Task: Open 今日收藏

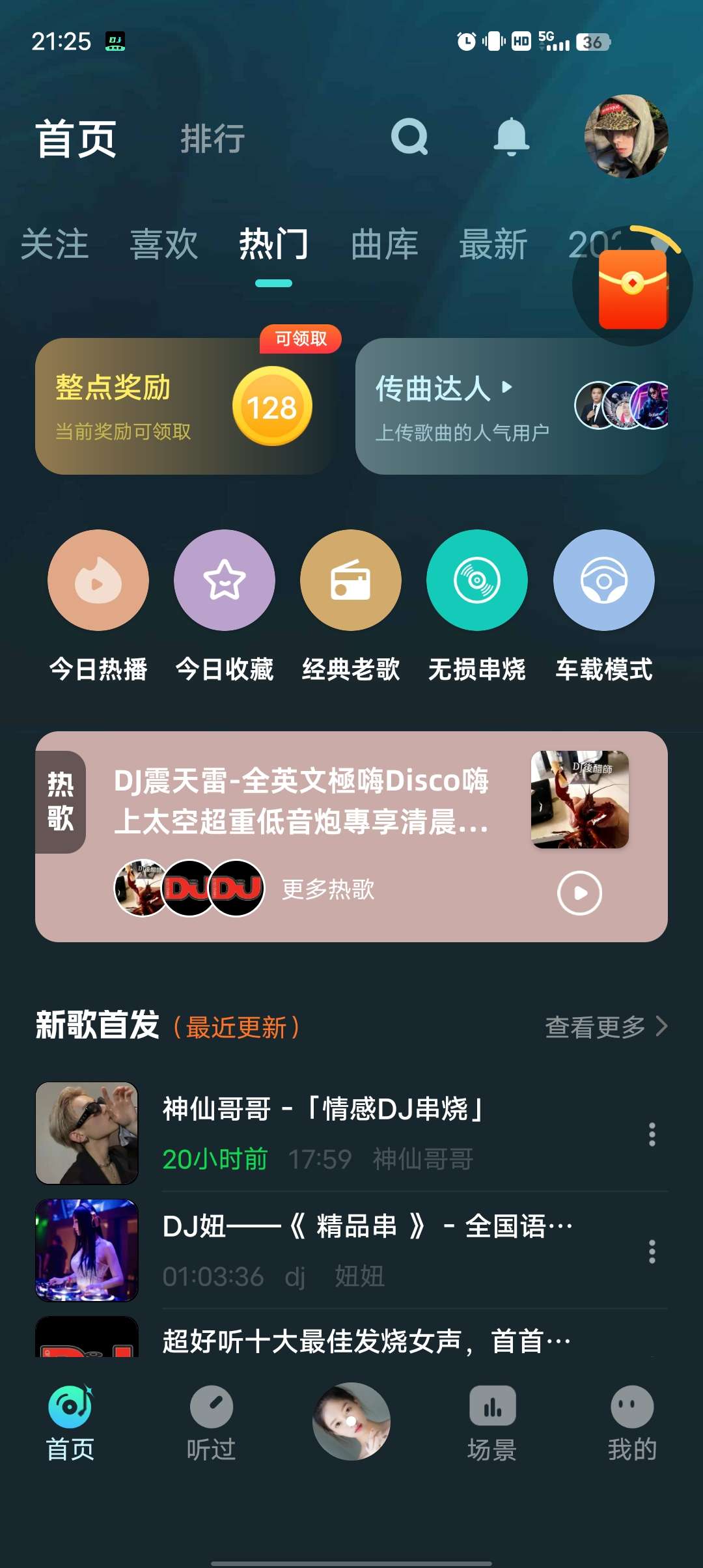Action: (225, 580)
